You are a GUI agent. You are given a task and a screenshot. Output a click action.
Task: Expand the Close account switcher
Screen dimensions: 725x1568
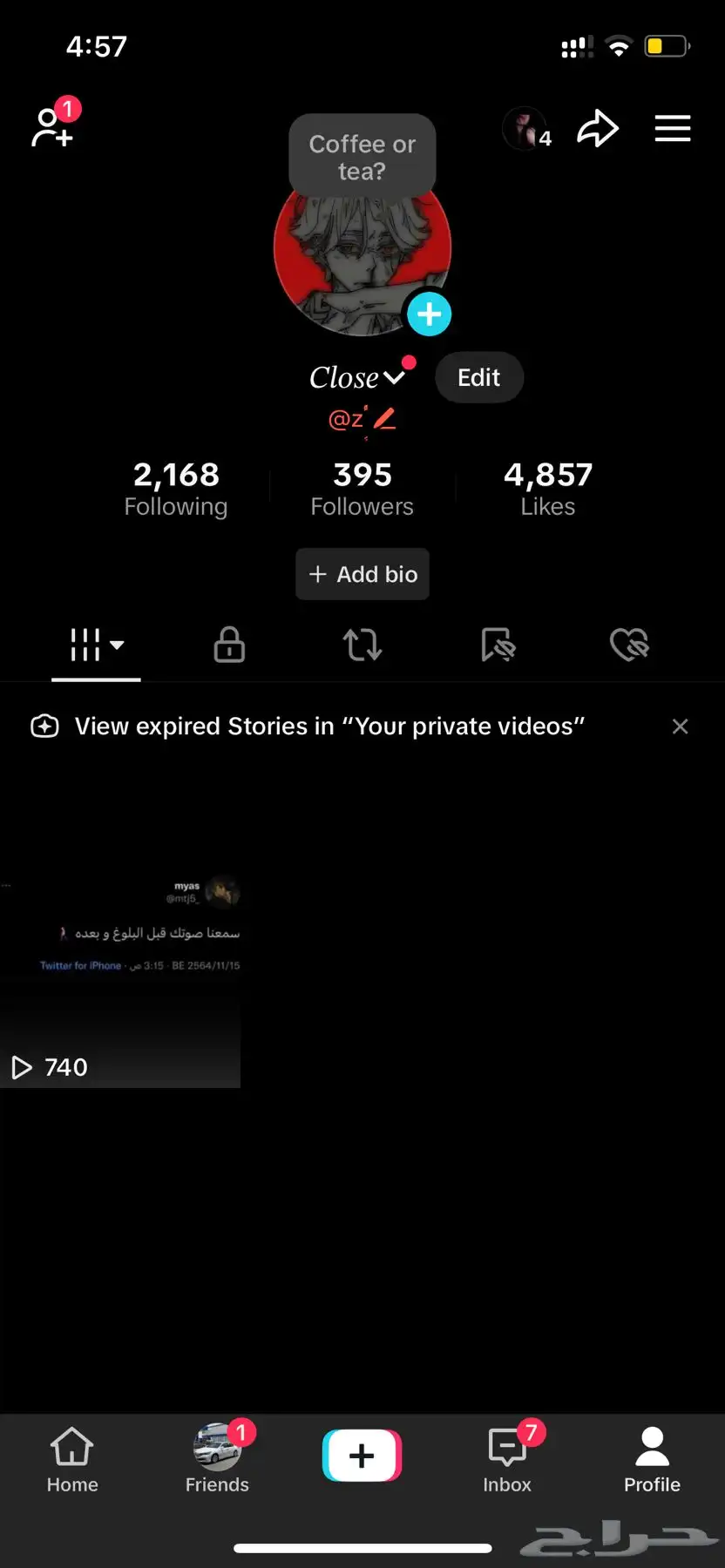(x=357, y=377)
